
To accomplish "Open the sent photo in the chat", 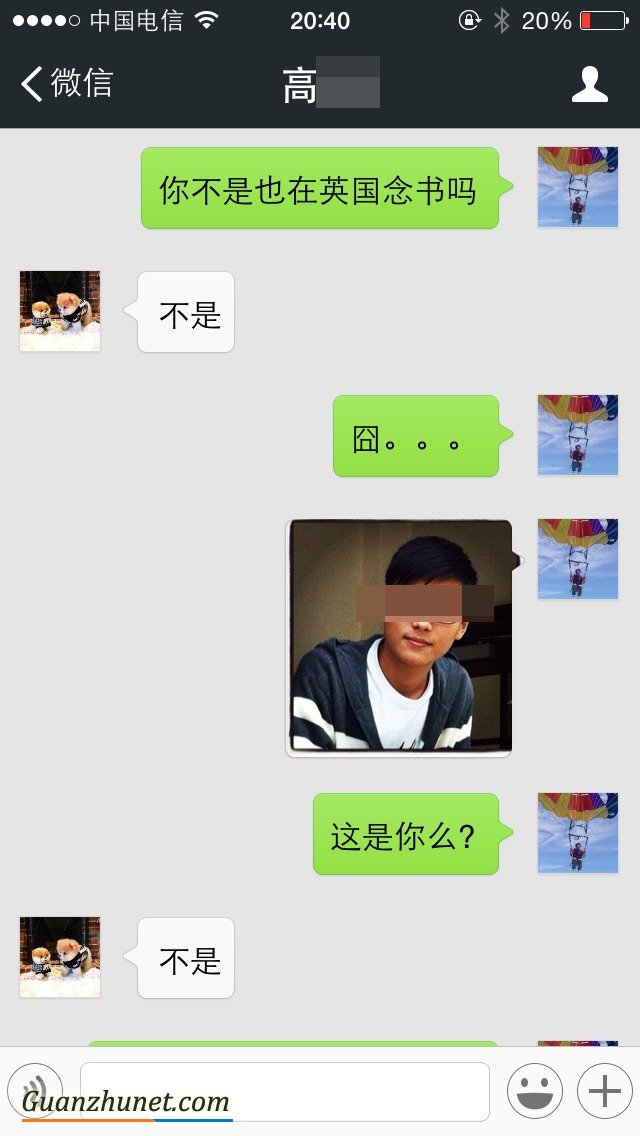I will click(x=399, y=637).
